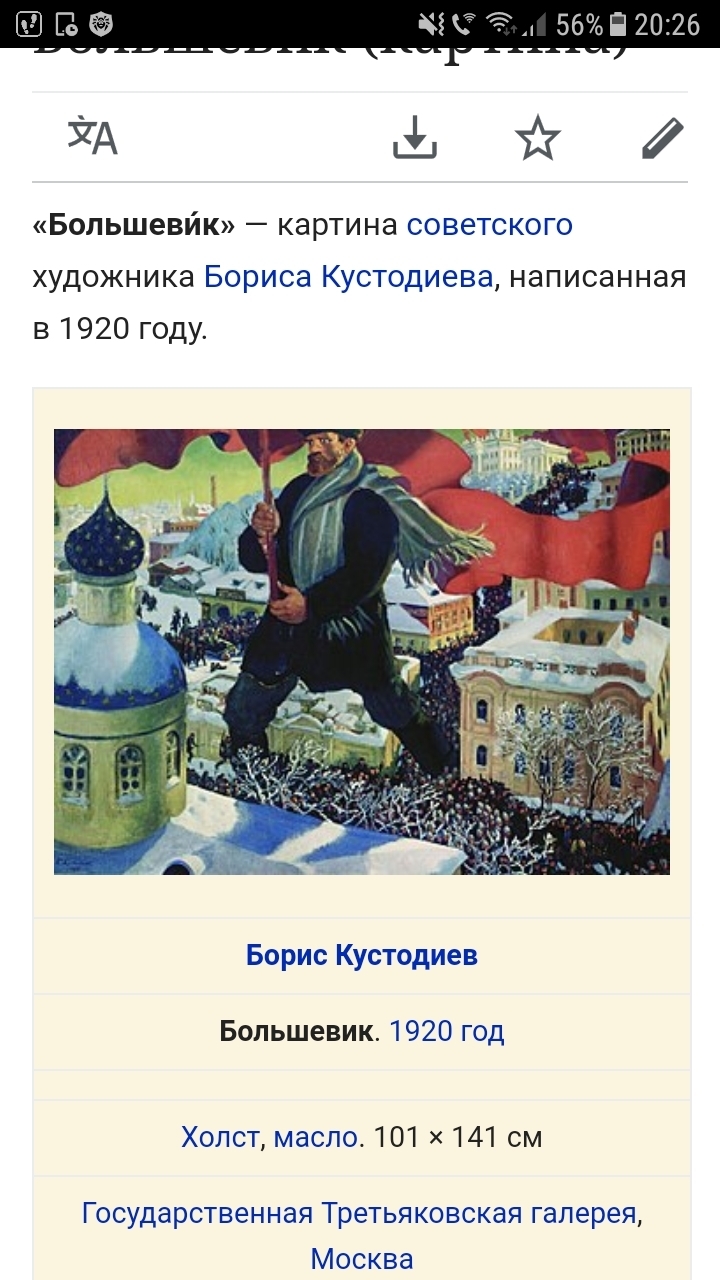Follow the «Бориса Кустодиева» link in intro
720x1280 pixels.
pos(348,276)
